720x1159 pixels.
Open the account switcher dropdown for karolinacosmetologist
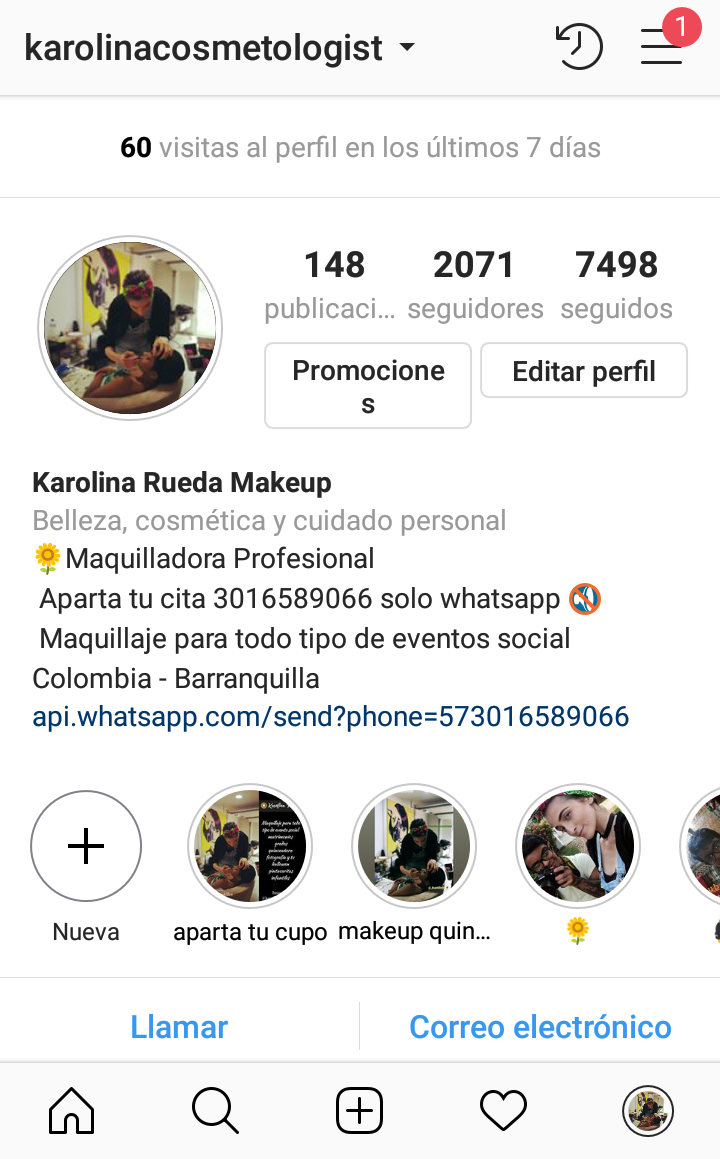pos(220,48)
